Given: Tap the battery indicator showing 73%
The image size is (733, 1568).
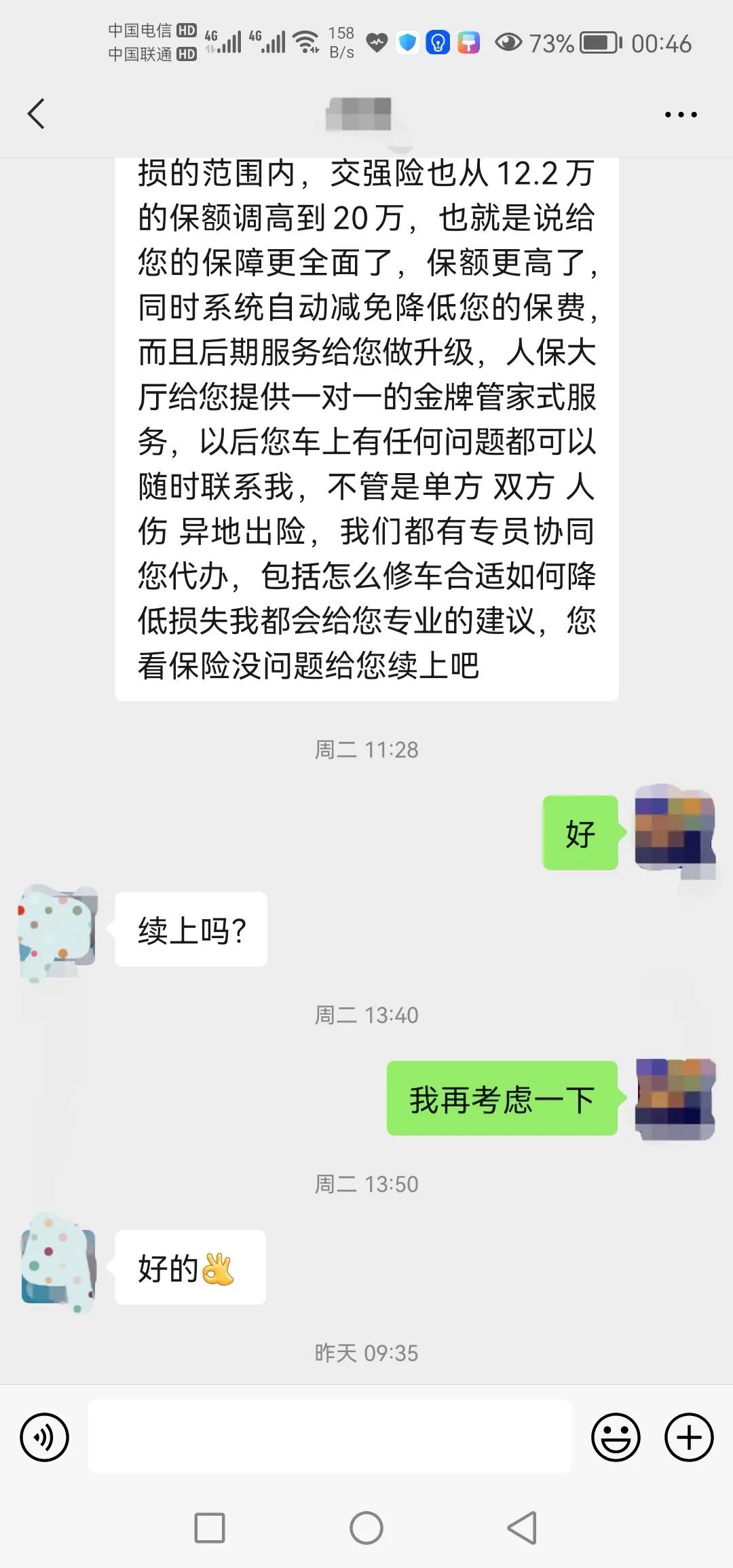Looking at the screenshot, I should [x=597, y=42].
